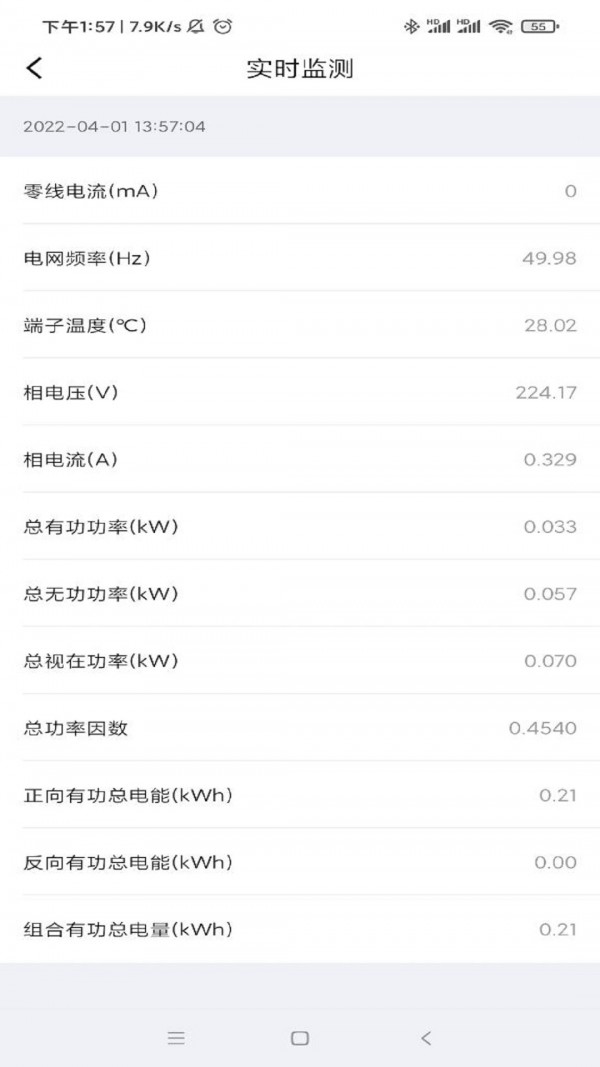Image resolution: width=600 pixels, height=1067 pixels.
Task: Tap the system home button
Action: tap(299, 1038)
